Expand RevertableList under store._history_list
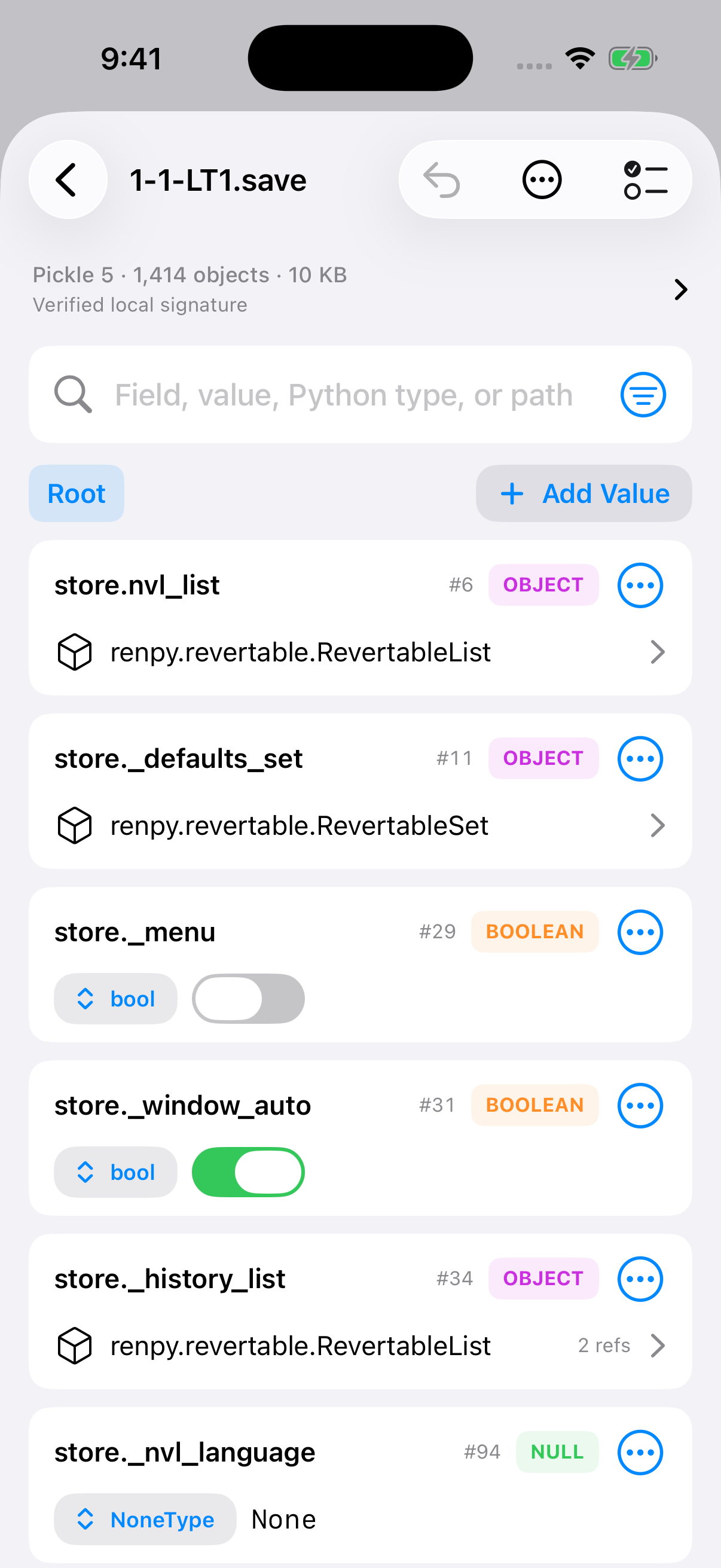 click(360, 1345)
